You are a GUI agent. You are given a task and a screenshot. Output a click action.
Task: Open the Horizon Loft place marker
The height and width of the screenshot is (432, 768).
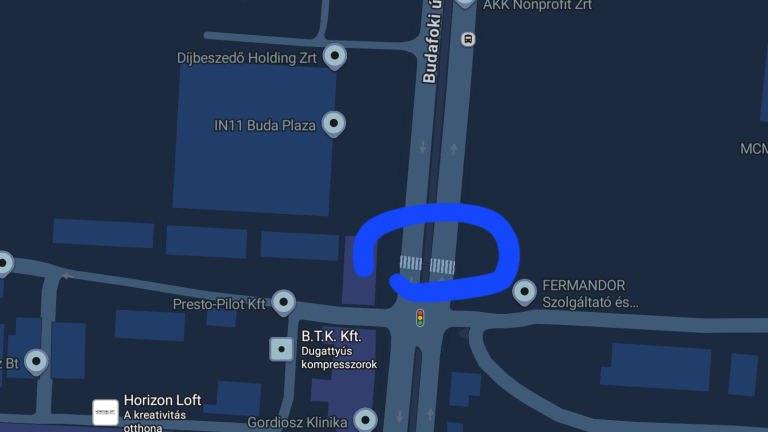[x=105, y=411]
